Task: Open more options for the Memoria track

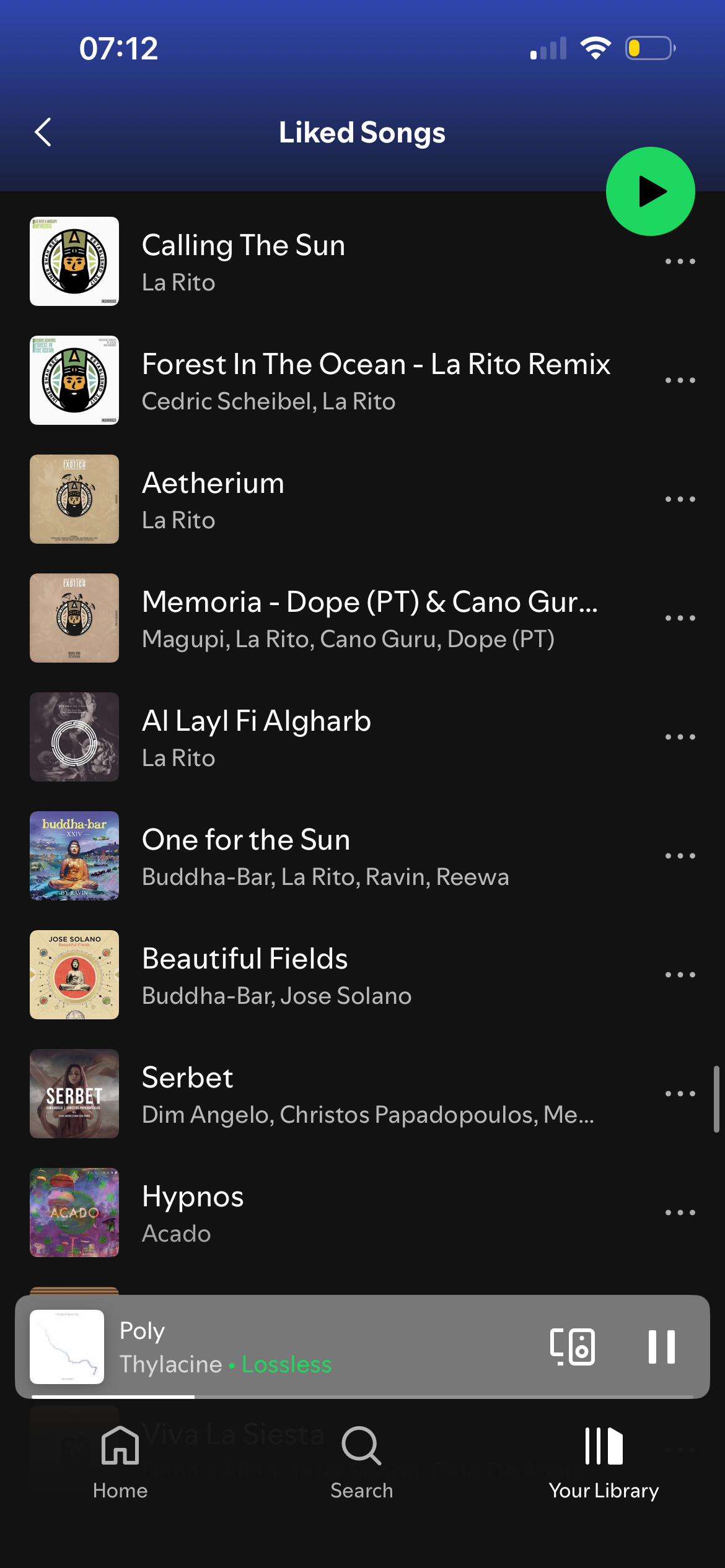Action: click(680, 618)
